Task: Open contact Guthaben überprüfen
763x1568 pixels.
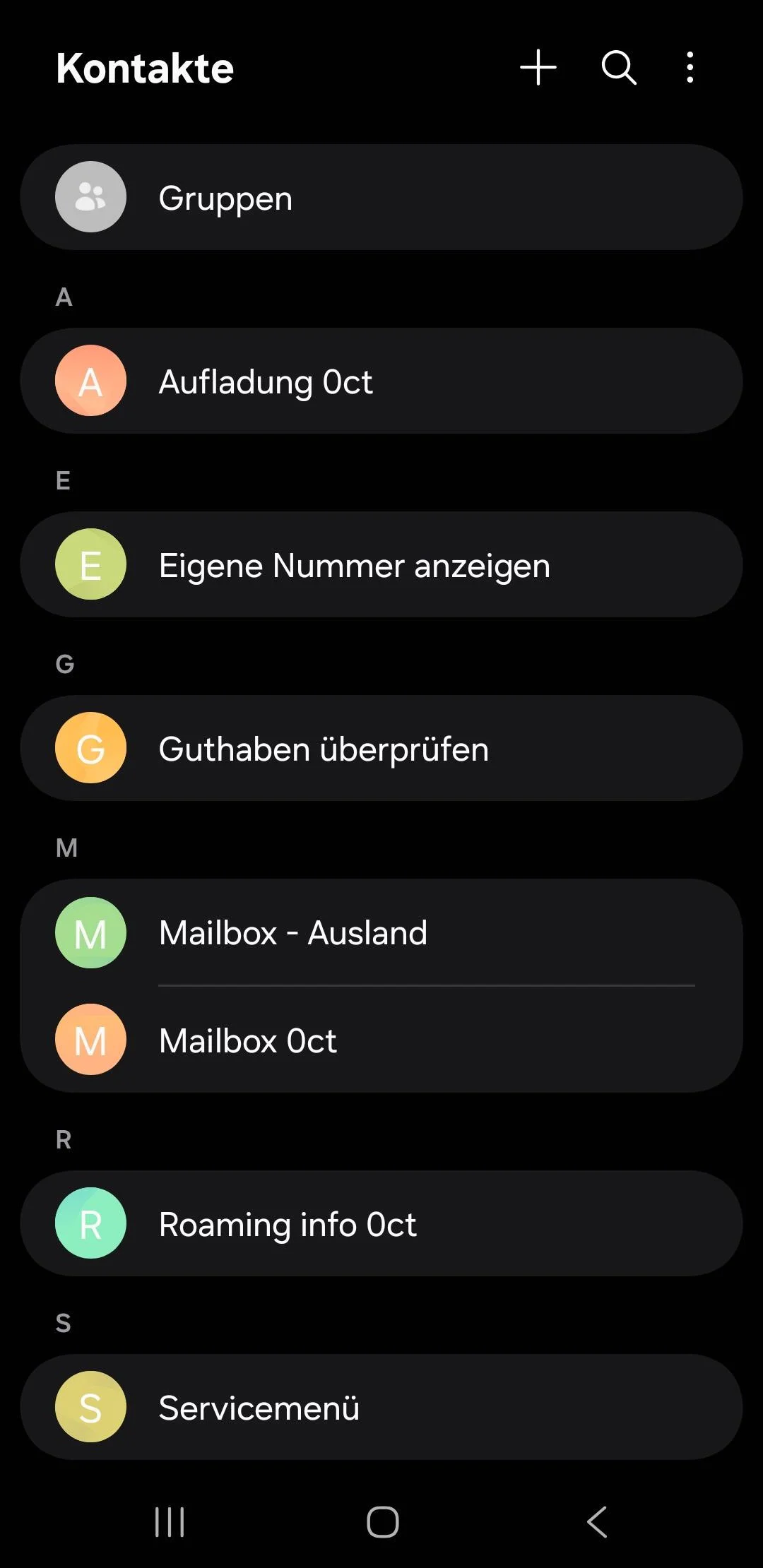Action: (x=381, y=749)
